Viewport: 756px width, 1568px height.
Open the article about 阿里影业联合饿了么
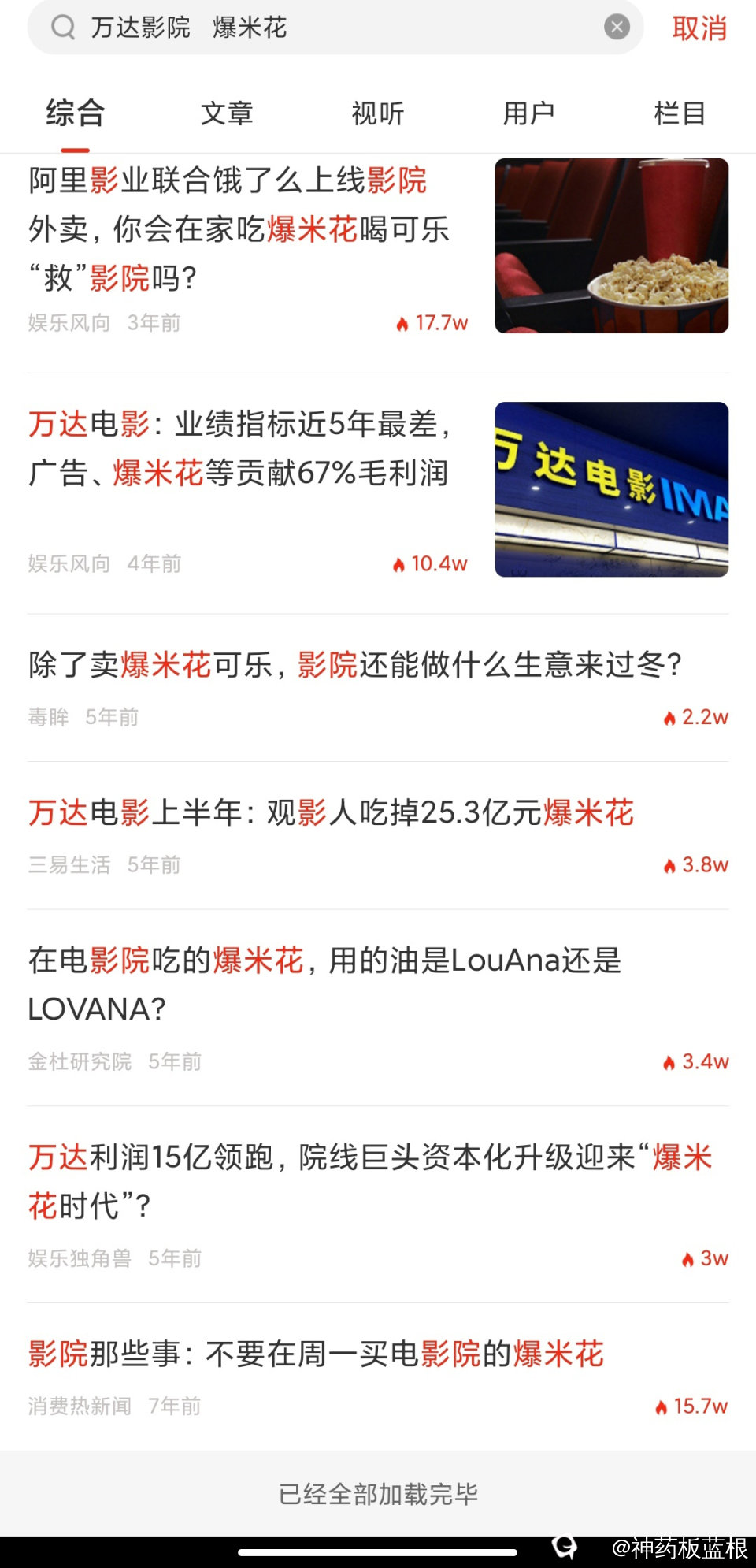pos(239,229)
